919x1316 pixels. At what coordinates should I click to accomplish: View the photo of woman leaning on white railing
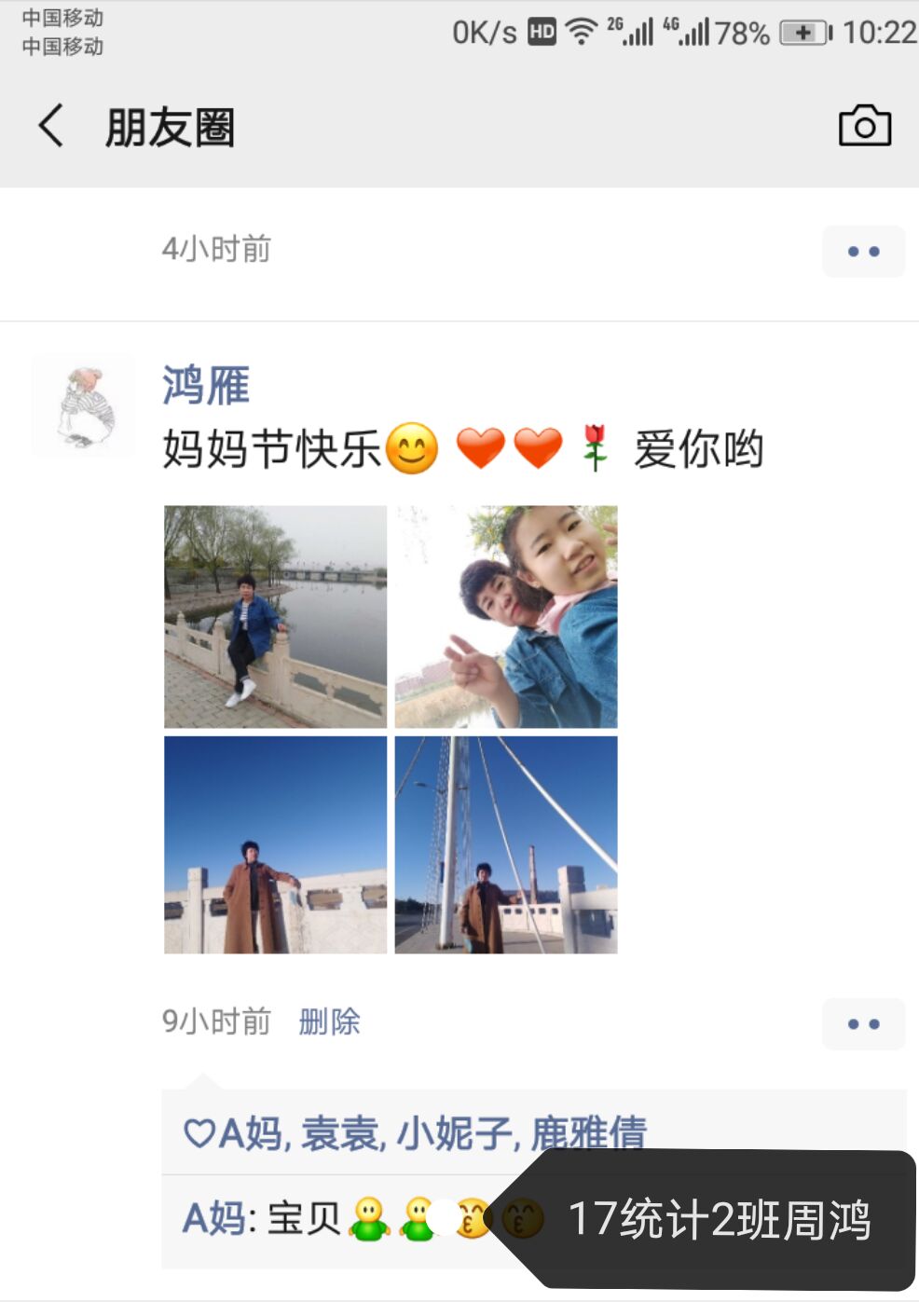pos(275,844)
